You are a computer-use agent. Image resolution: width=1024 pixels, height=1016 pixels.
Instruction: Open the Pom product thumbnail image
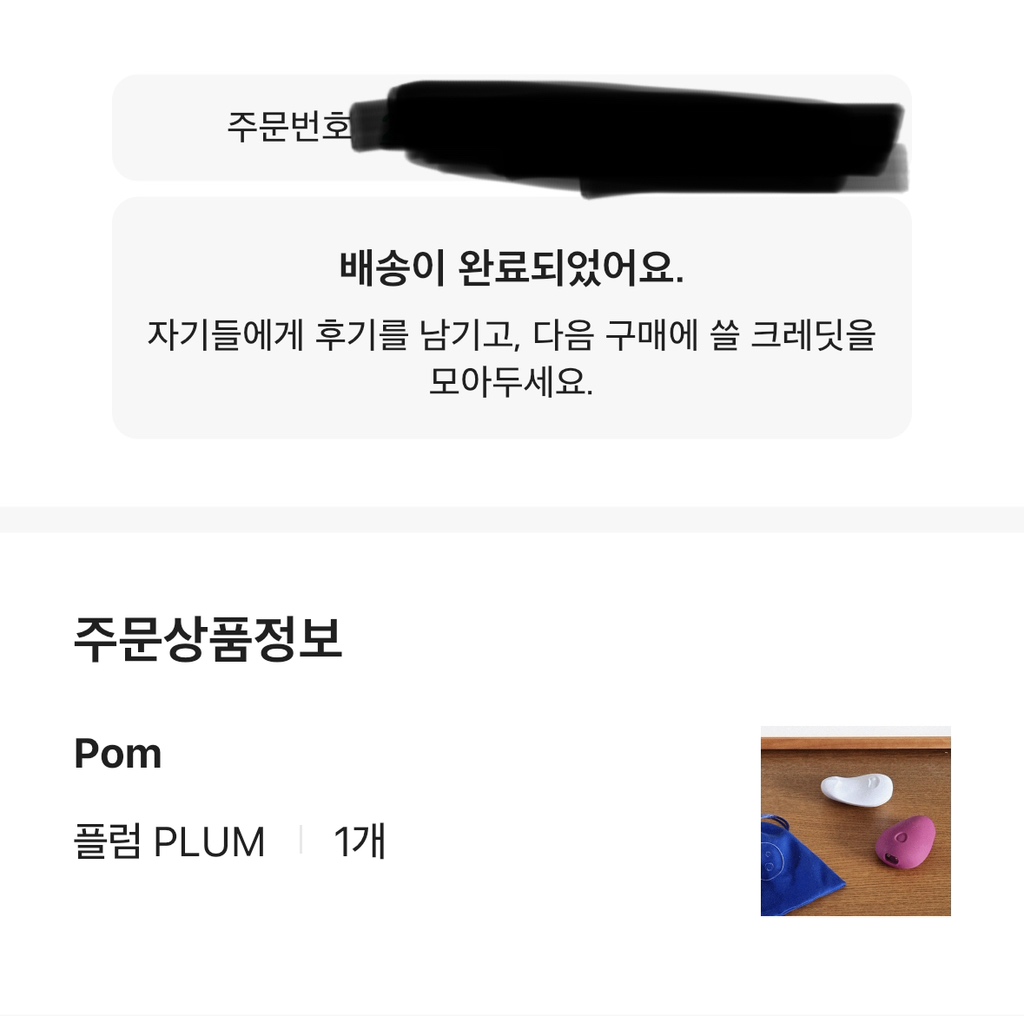[x=855, y=820]
